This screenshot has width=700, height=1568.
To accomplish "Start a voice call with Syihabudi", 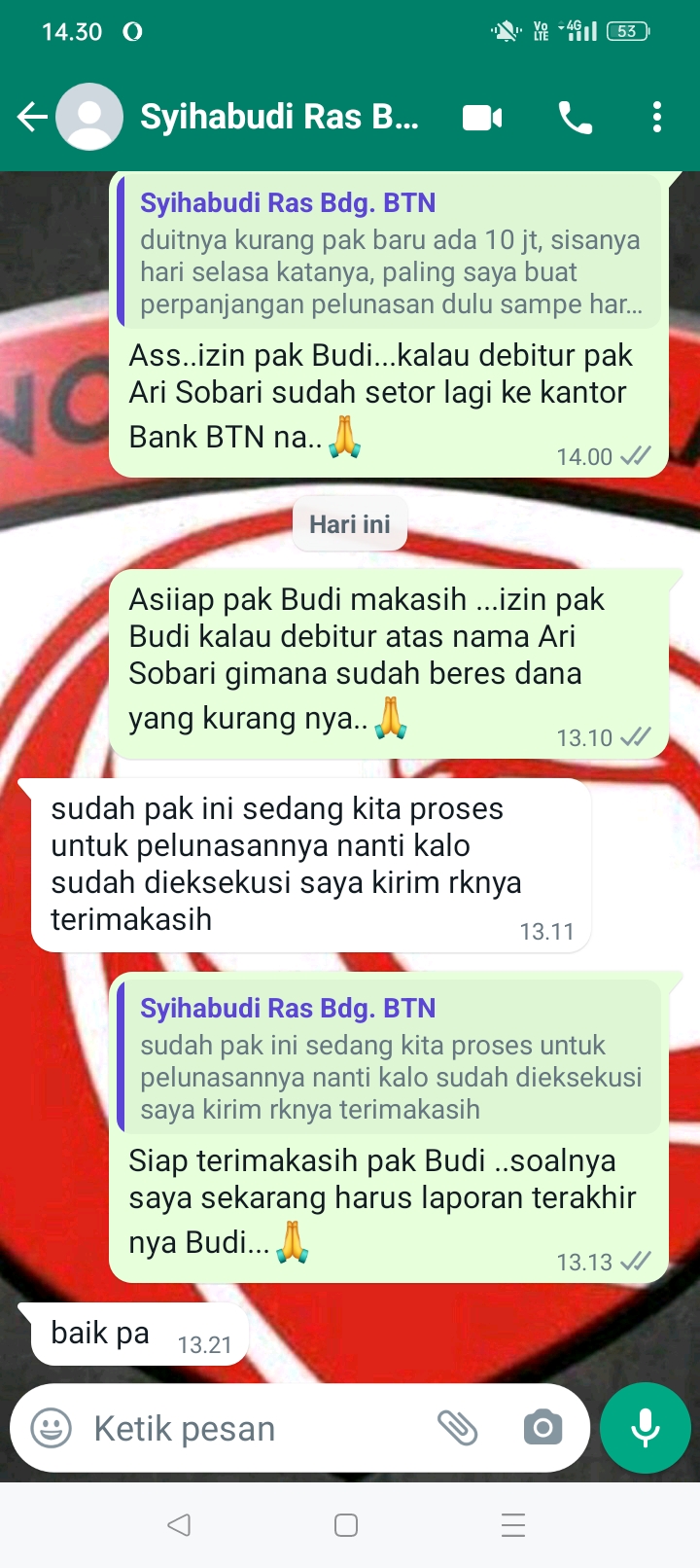I will pyautogui.click(x=575, y=118).
